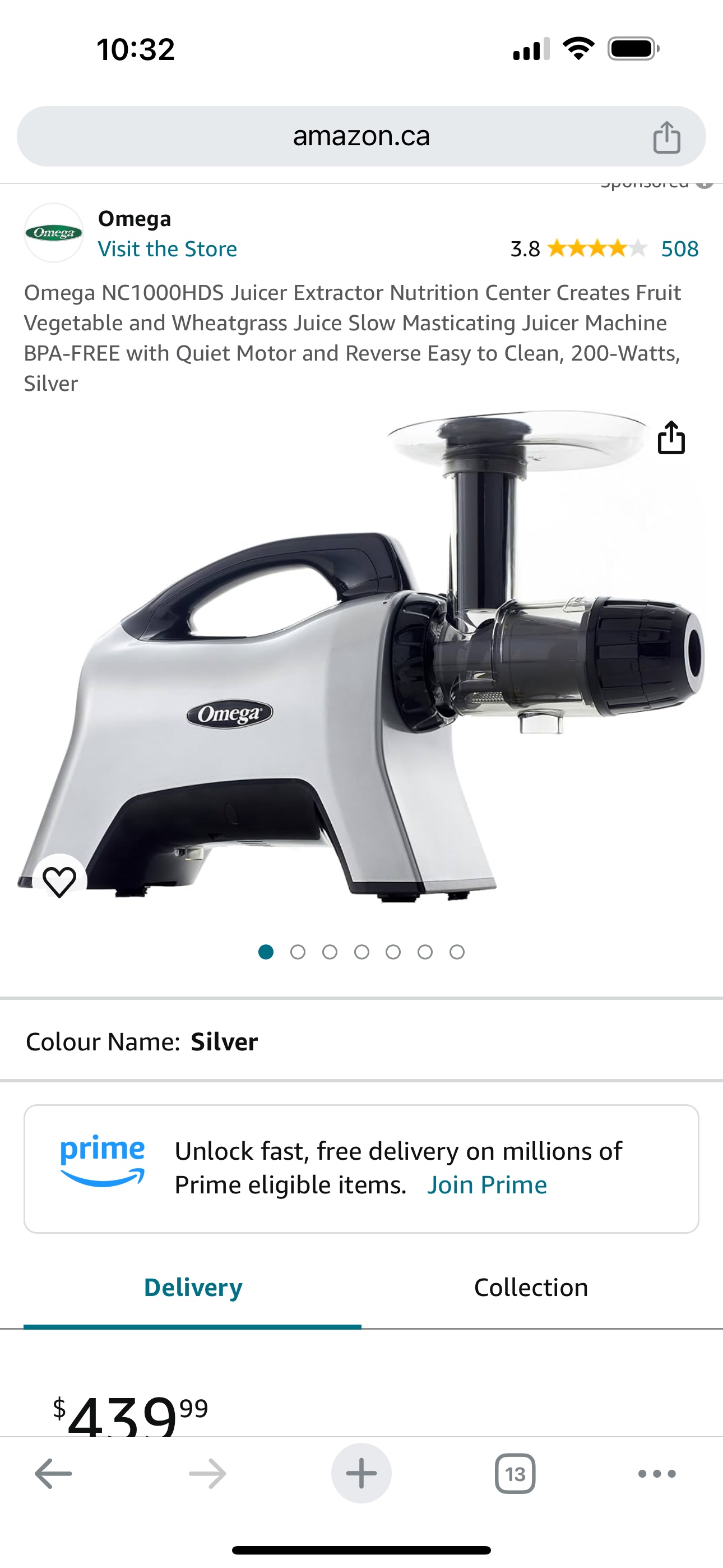Jump to second product image dot
Viewport: 723px width, 1568px height.
coord(298,951)
